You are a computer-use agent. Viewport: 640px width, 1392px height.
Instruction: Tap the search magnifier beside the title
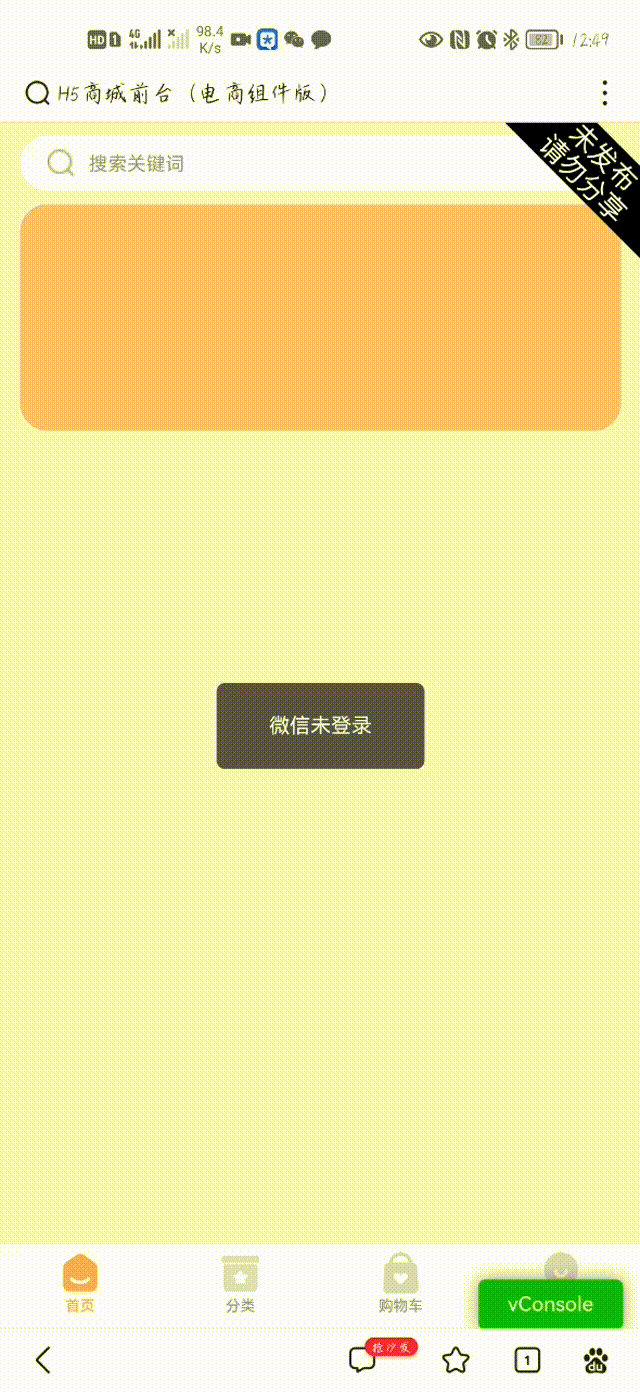37,94
